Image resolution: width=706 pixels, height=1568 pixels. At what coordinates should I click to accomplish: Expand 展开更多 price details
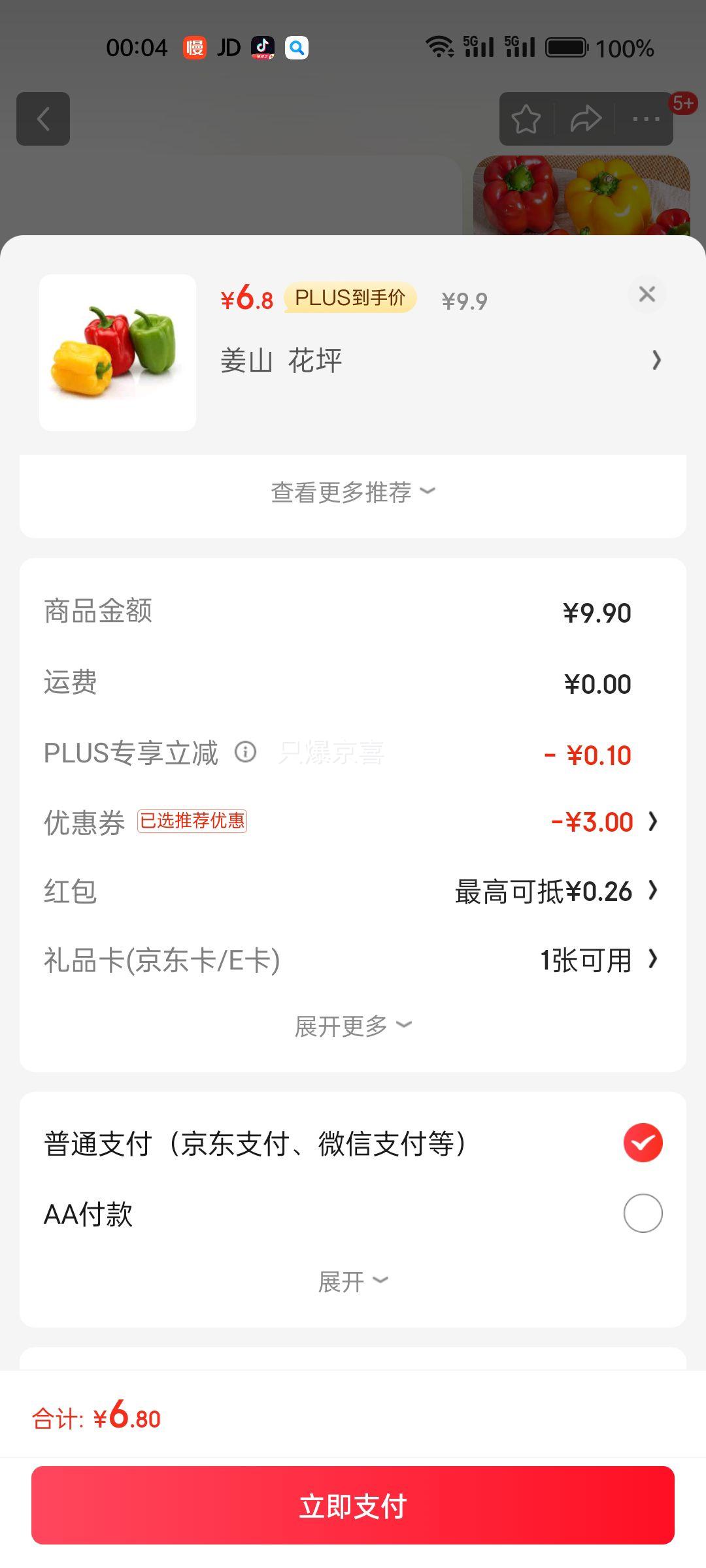point(353,1026)
